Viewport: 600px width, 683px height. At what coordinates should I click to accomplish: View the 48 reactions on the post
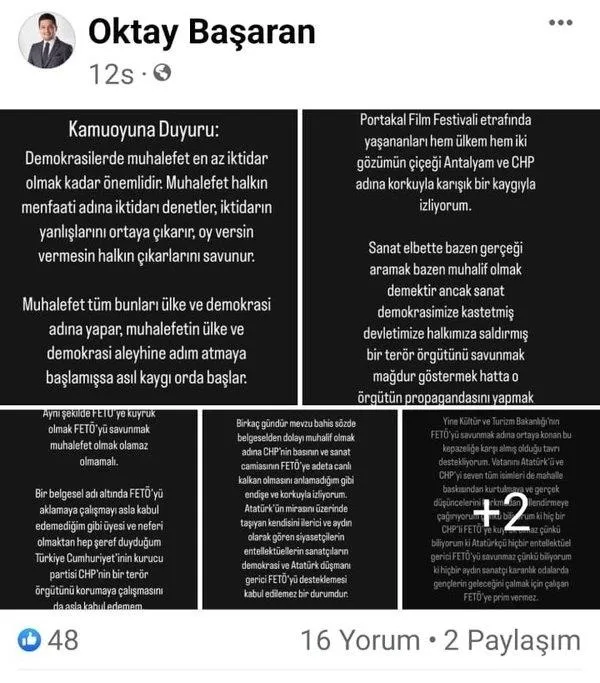coord(50,640)
